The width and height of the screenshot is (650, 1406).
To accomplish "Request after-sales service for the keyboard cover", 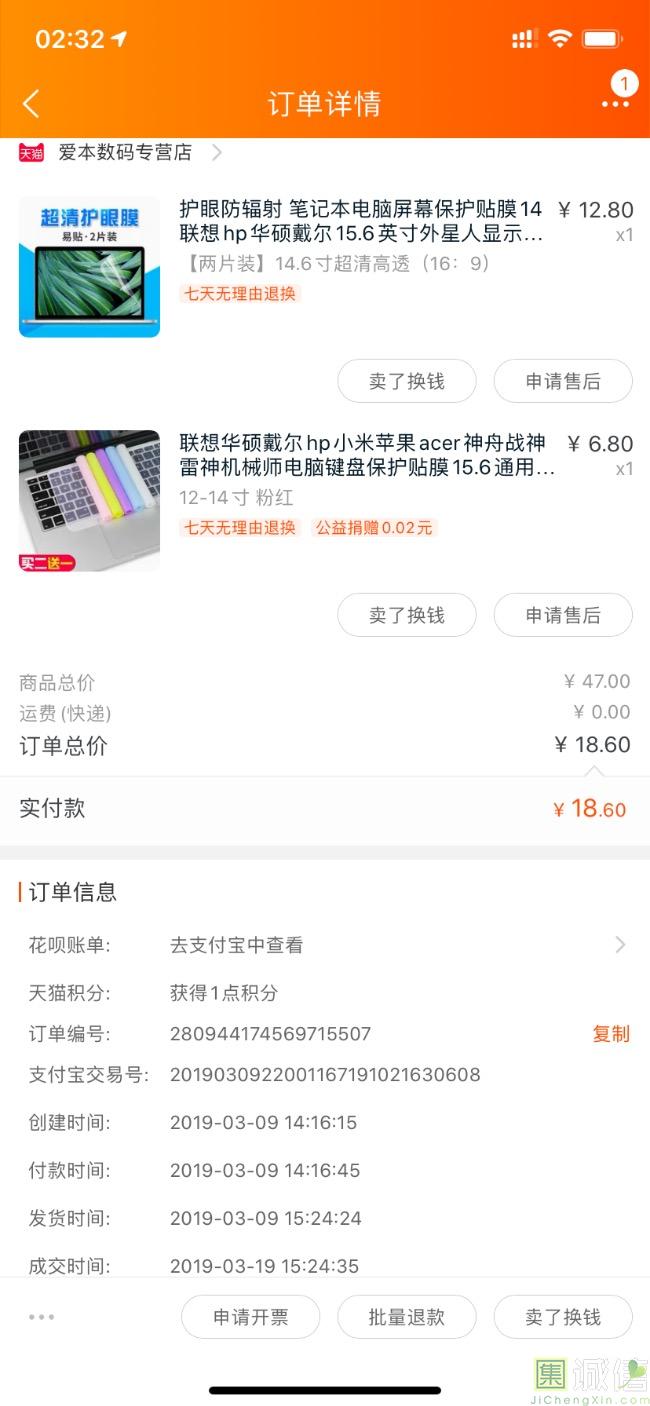I will (x=563, y=615).
